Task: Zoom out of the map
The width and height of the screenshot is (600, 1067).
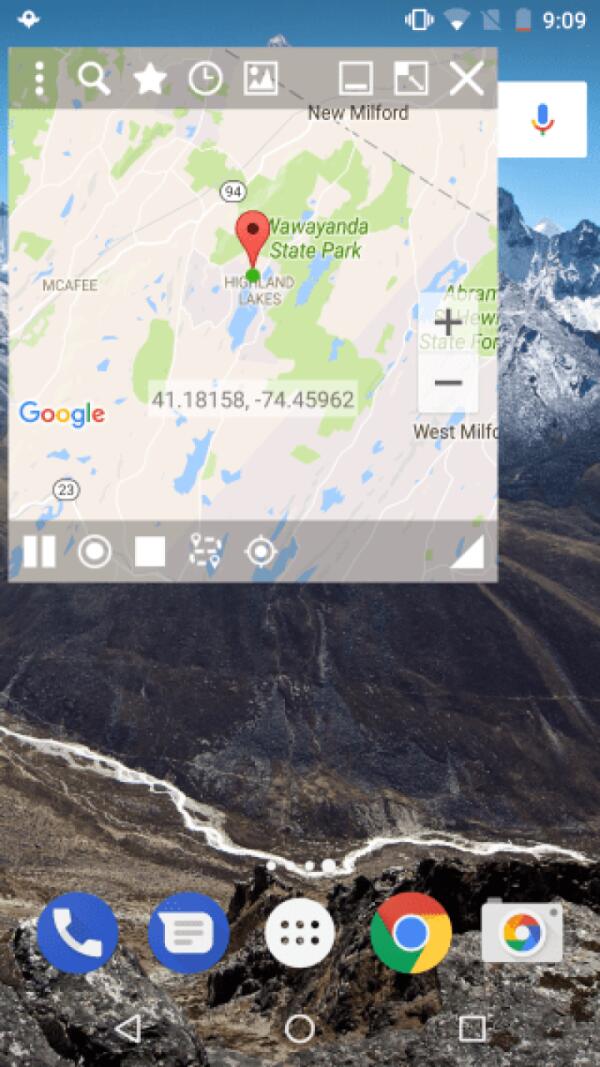Action: coord(447,383)
